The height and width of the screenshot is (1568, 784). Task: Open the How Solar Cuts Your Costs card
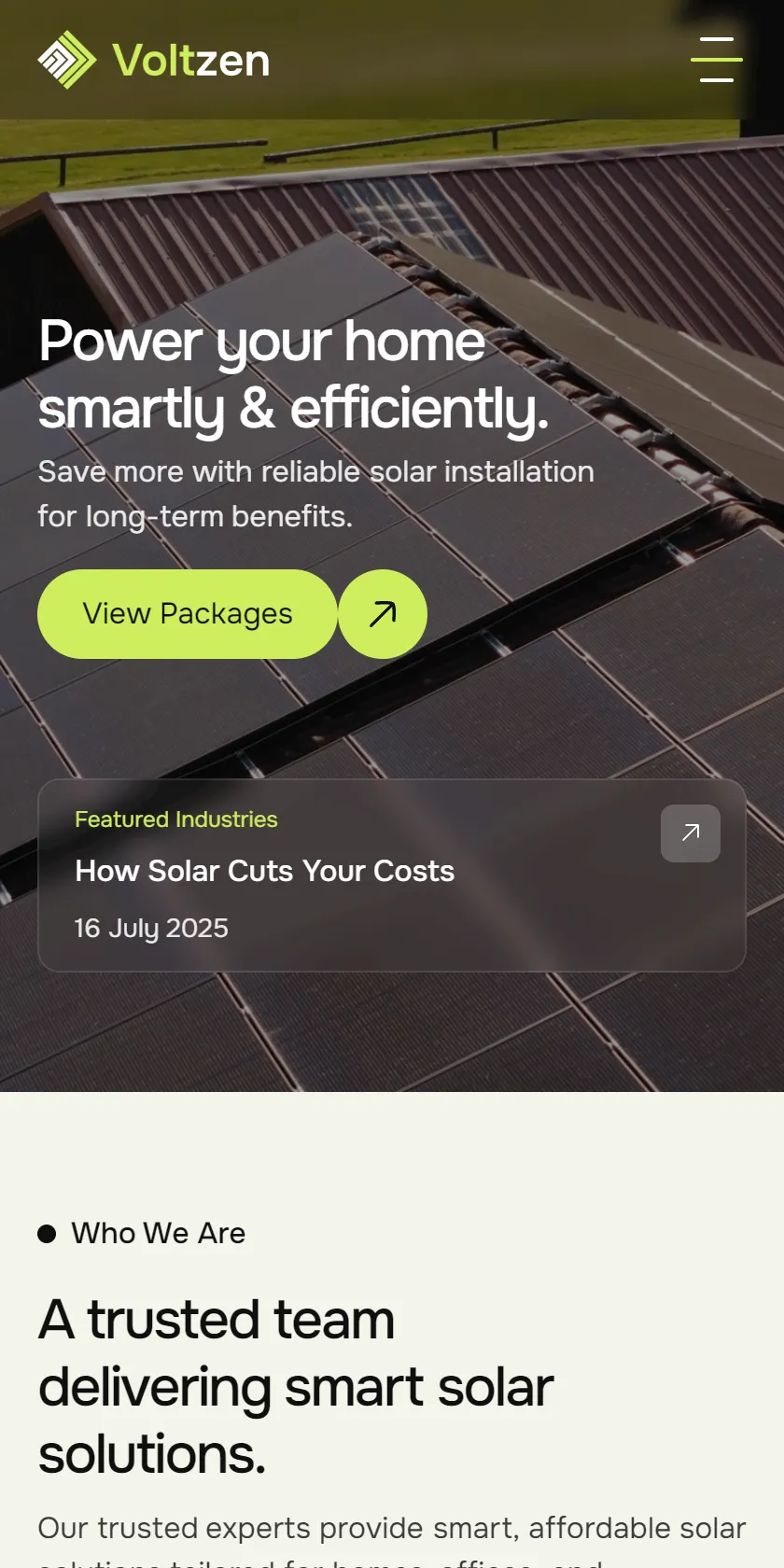(x=392, y=875)
